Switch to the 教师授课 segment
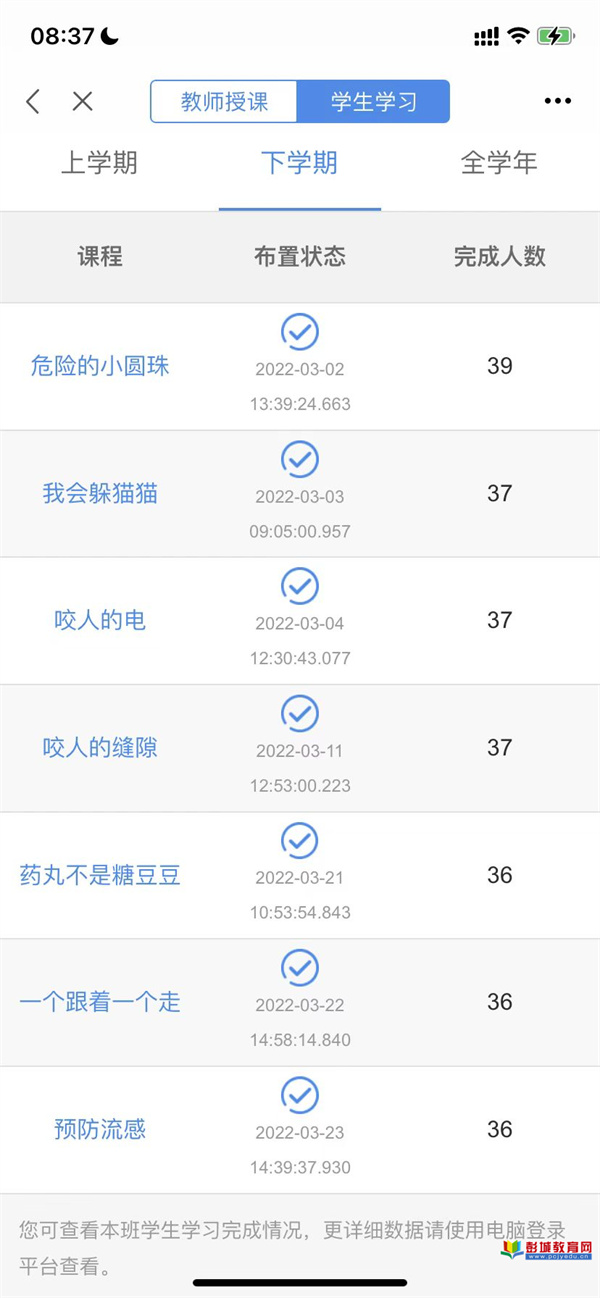Image resolution: width=600 pixels, height=1298 pixels. coord(224,102)
